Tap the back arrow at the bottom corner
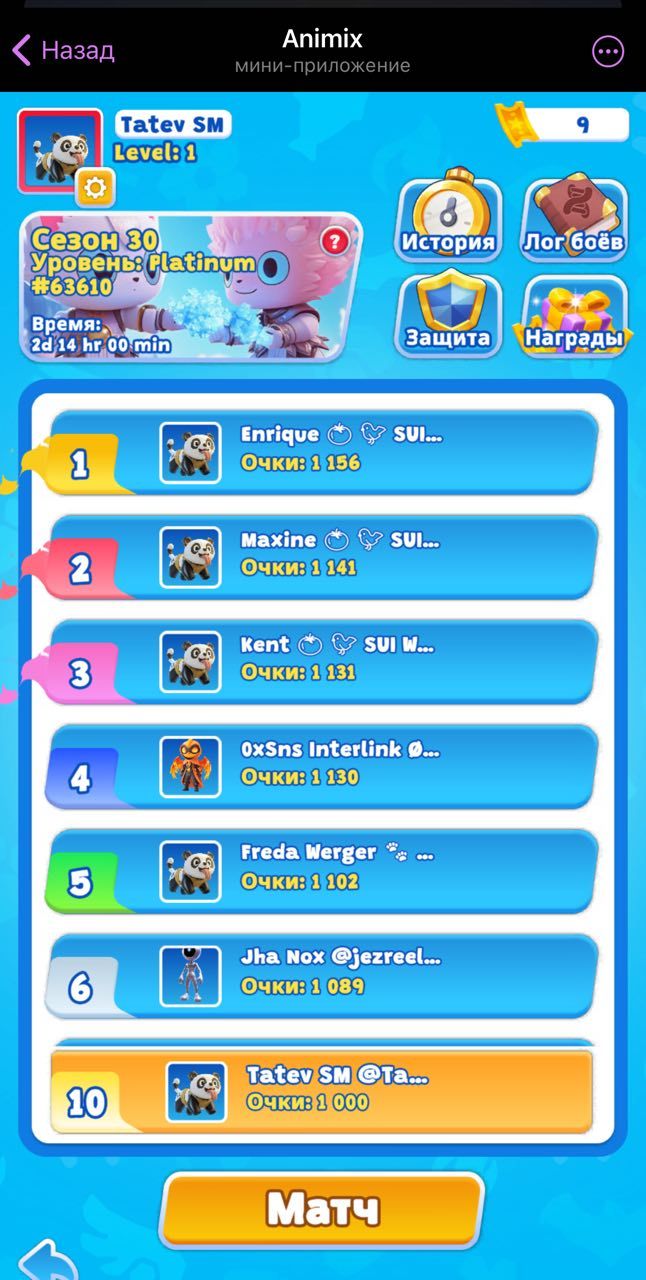Screen dimensions: 646x1280 click(45, 1260)
